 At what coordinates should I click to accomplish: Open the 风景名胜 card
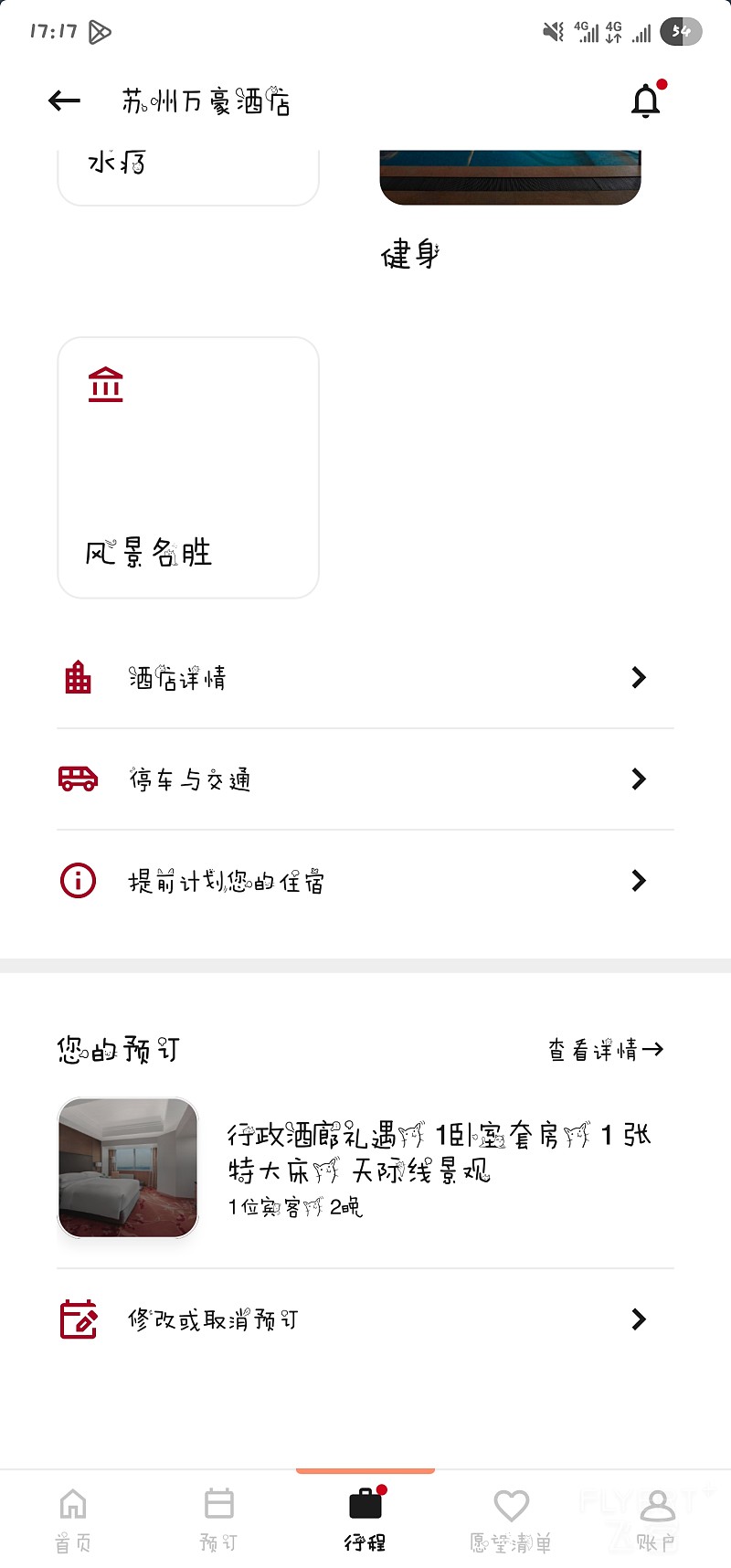click(188, 468)
